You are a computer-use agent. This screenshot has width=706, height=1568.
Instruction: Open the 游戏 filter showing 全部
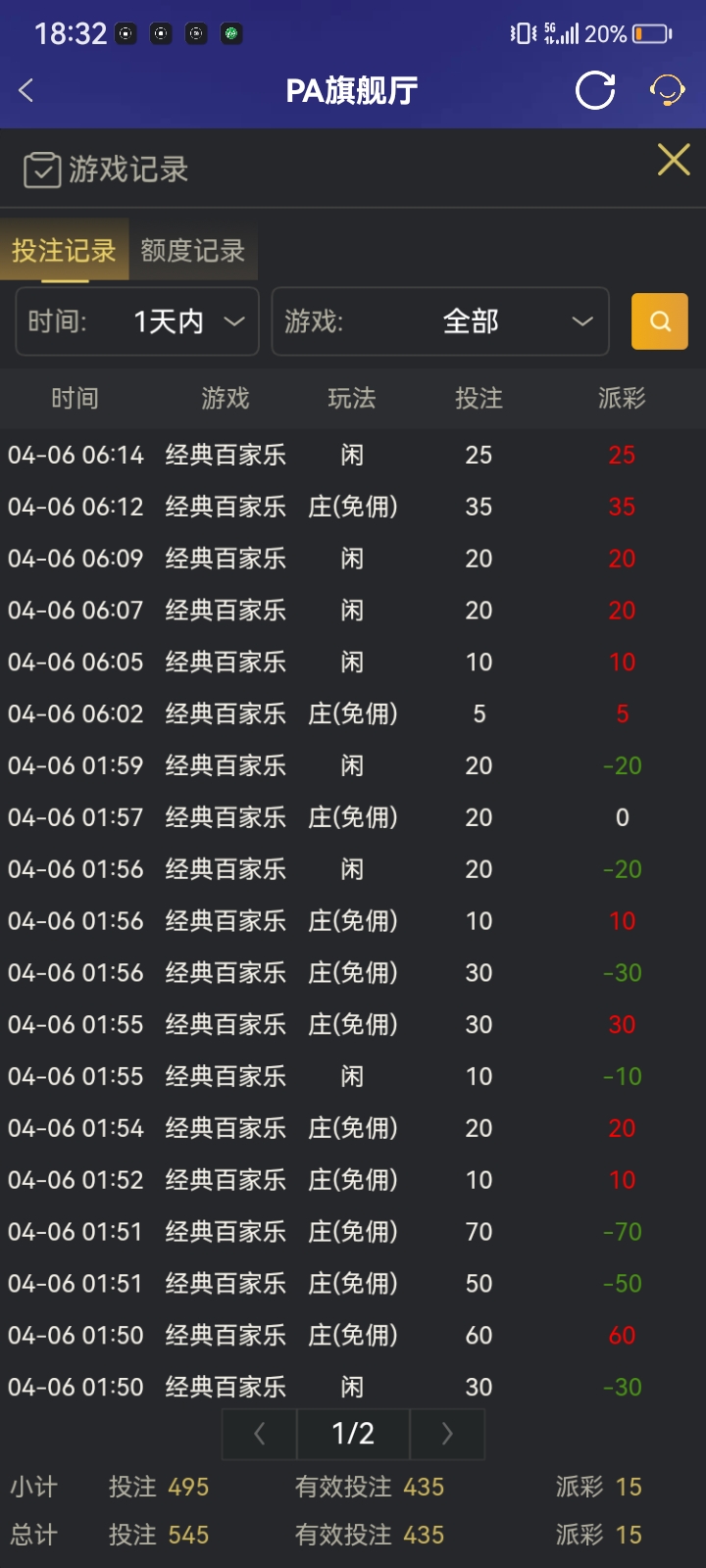tap(439, 321)
